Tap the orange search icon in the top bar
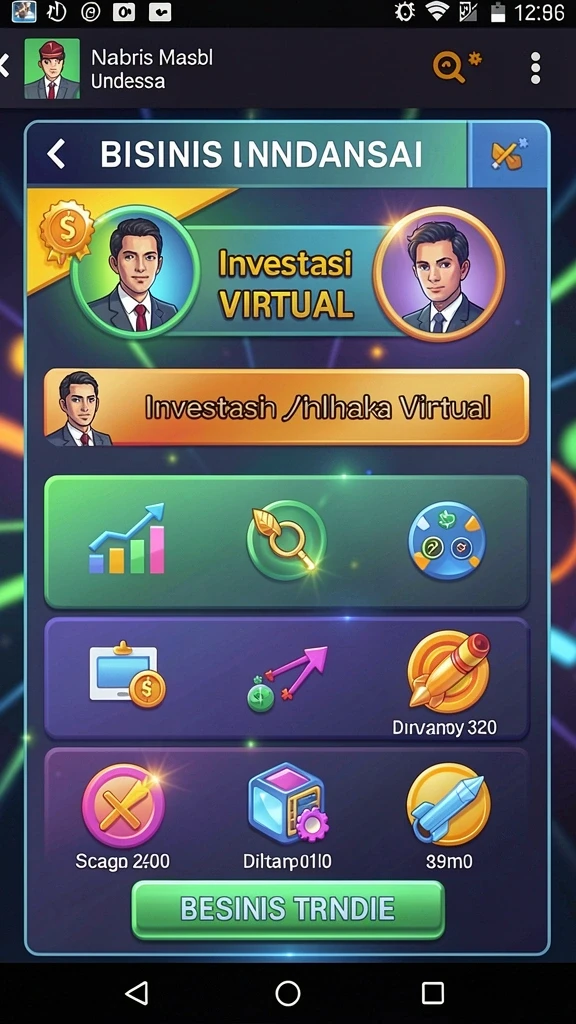Viewport: 576px width, 1024px height. point(456,67)
